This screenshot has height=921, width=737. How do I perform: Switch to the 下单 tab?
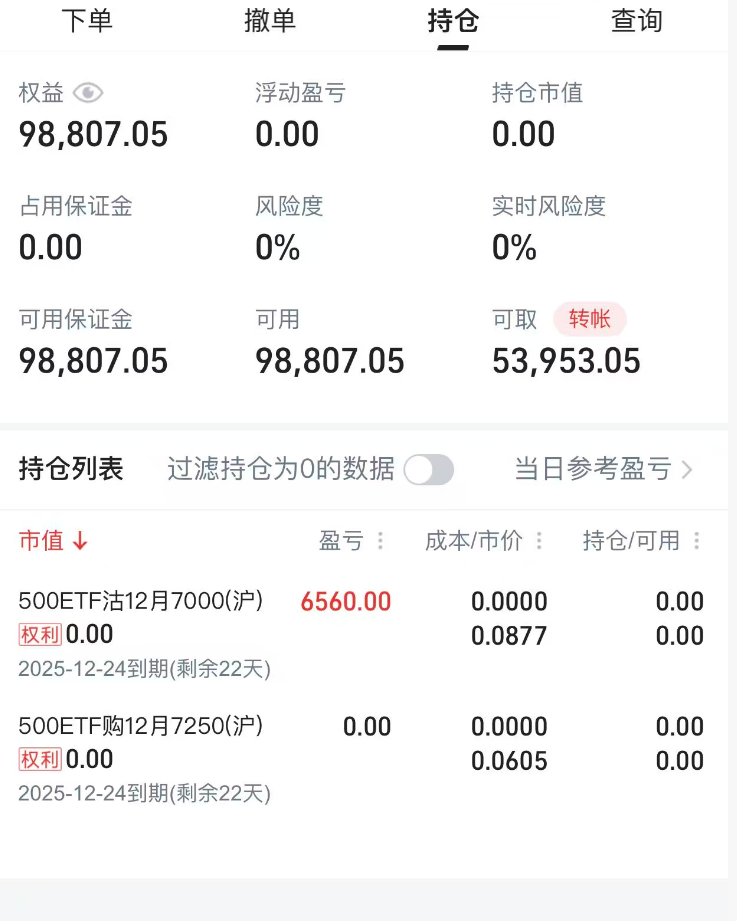click(87, 21)
